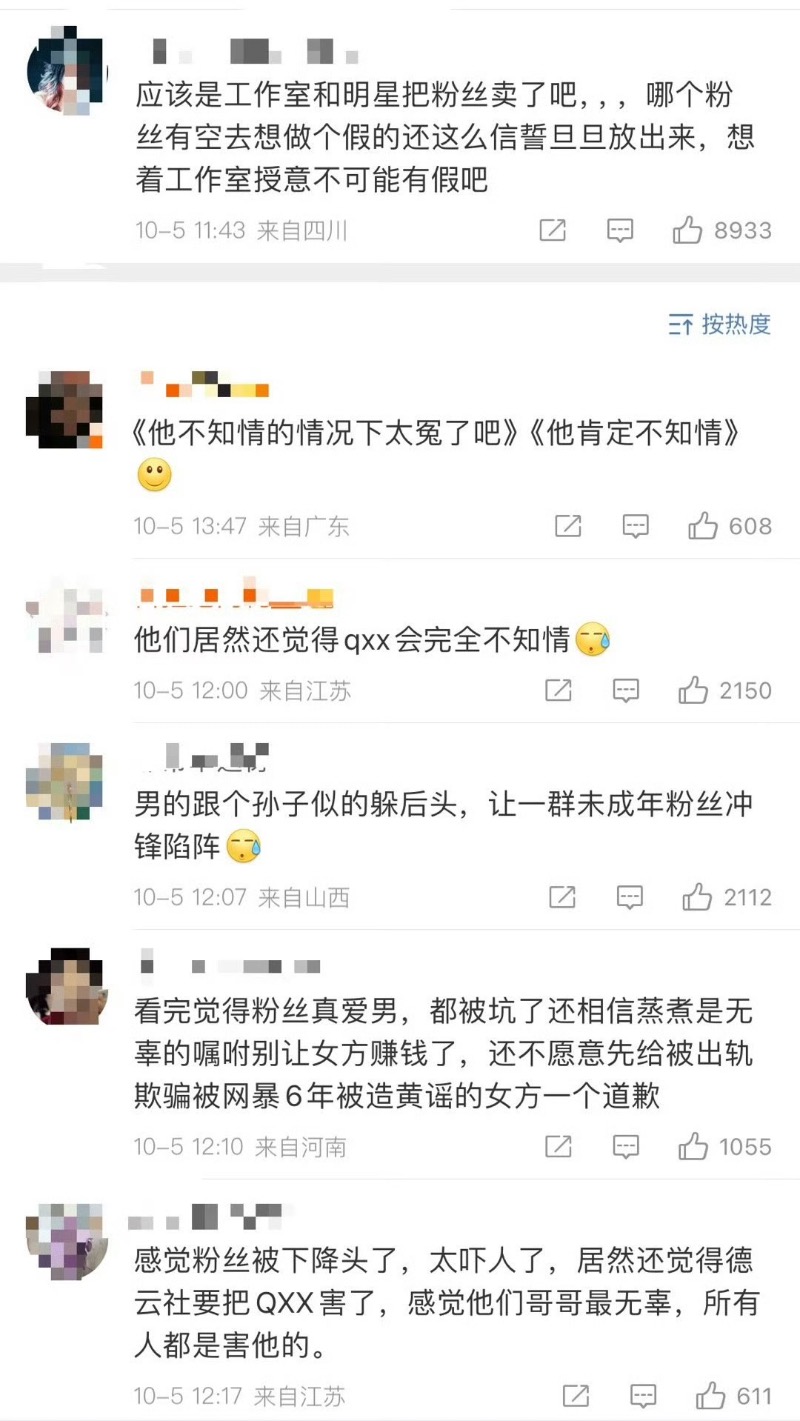Image resolution: width=800 pixels, height=1421 pixels.
Task: Reply to the comment from 四川
Action: pyautogui.click(x=620, y=231)
